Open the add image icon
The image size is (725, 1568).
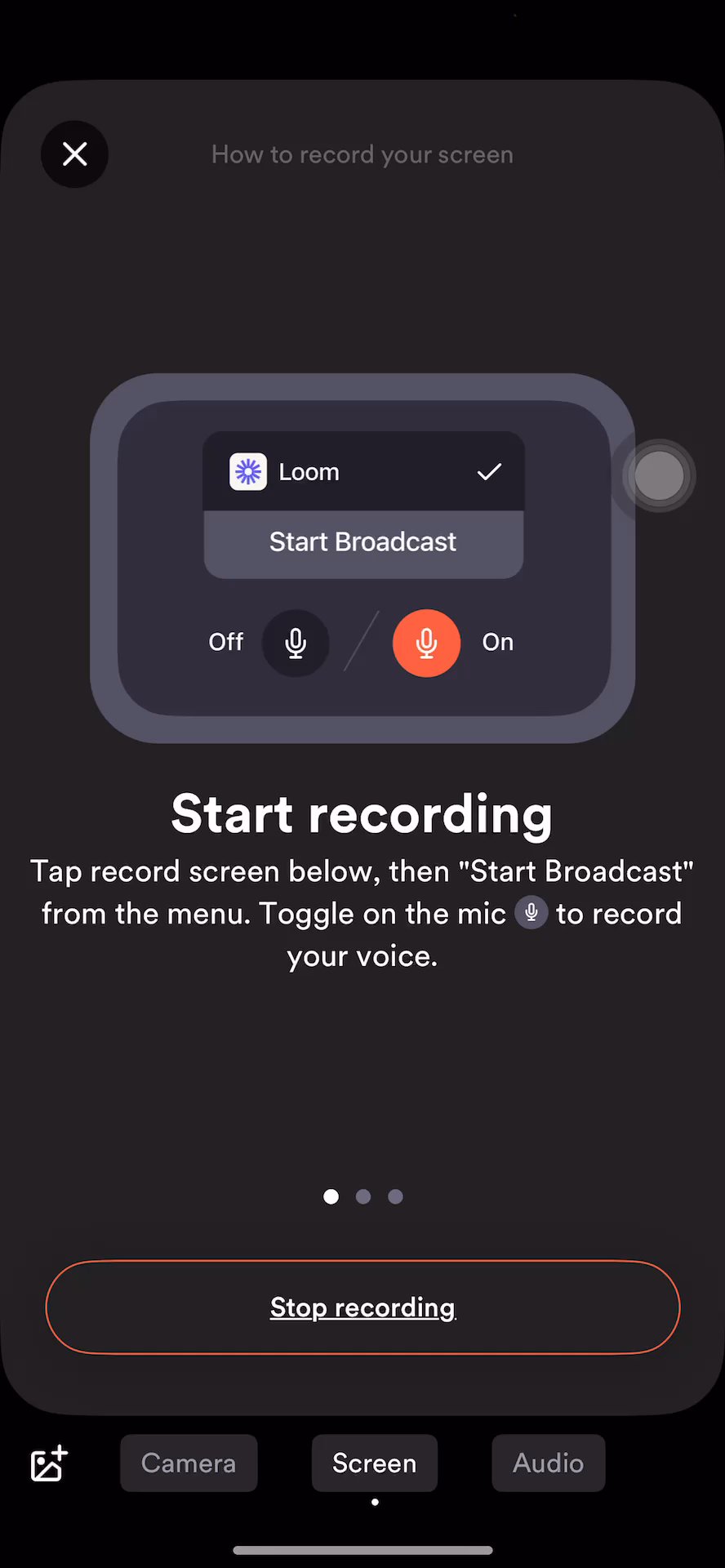pyautogui.click(x=49, y=1463)
